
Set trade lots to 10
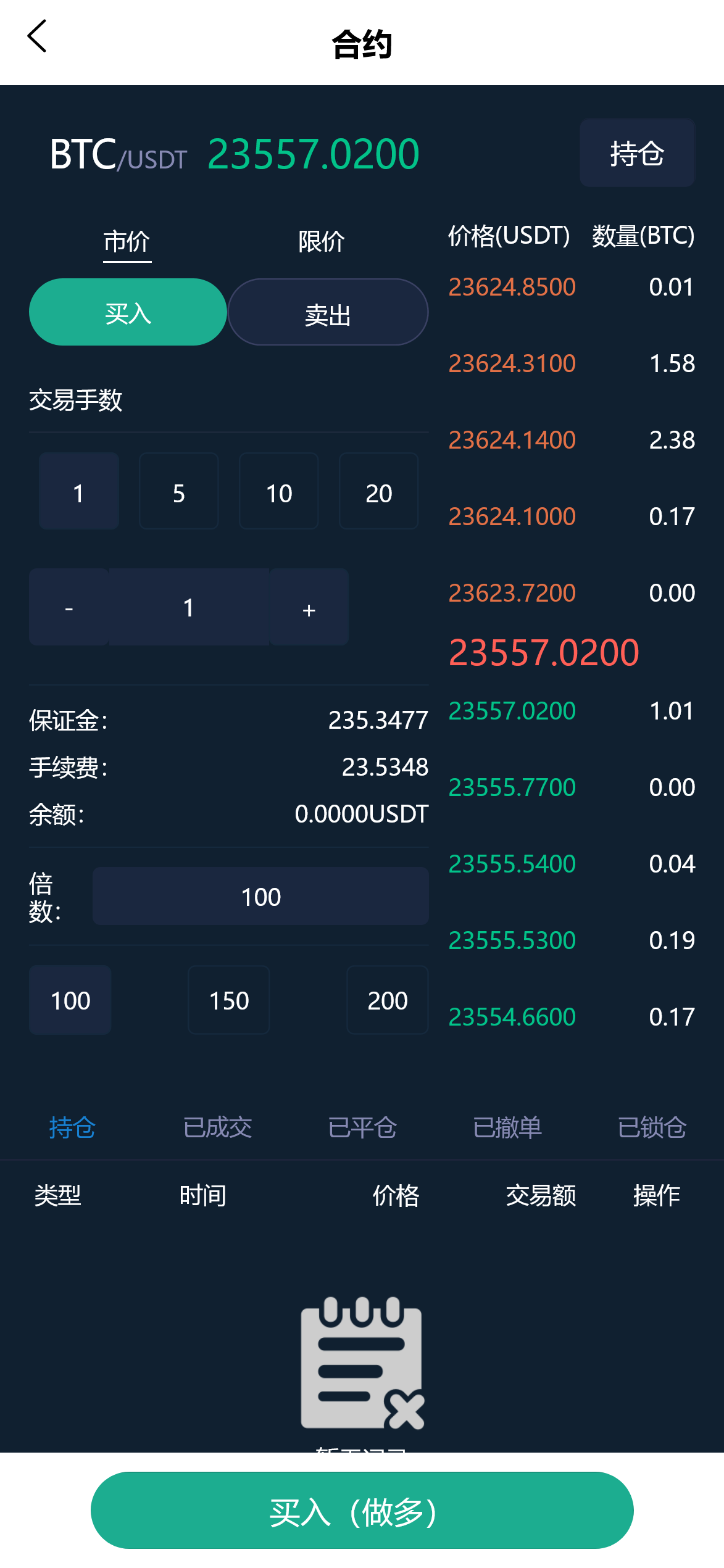[x=279, y=492]
